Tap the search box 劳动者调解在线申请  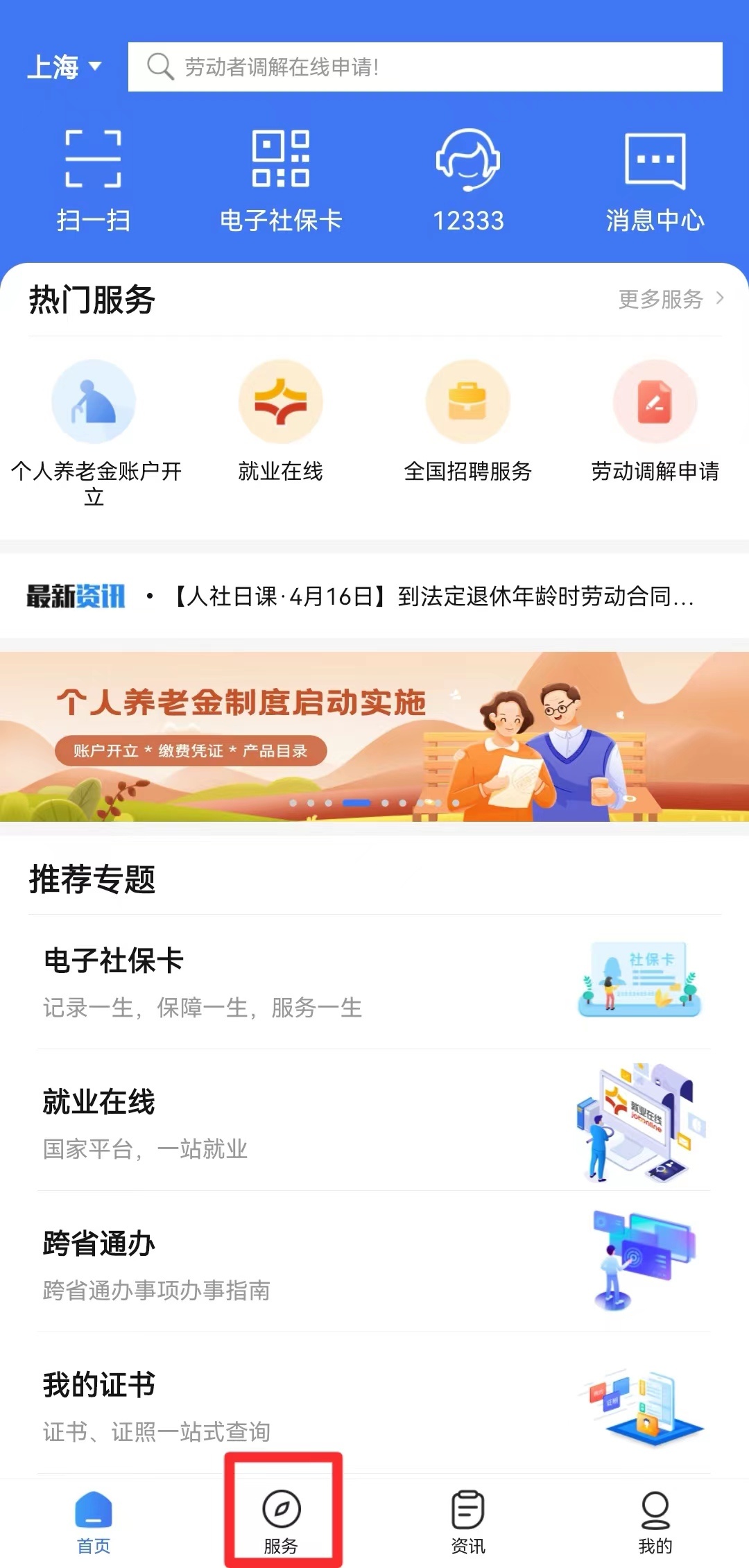pos(424,67)
